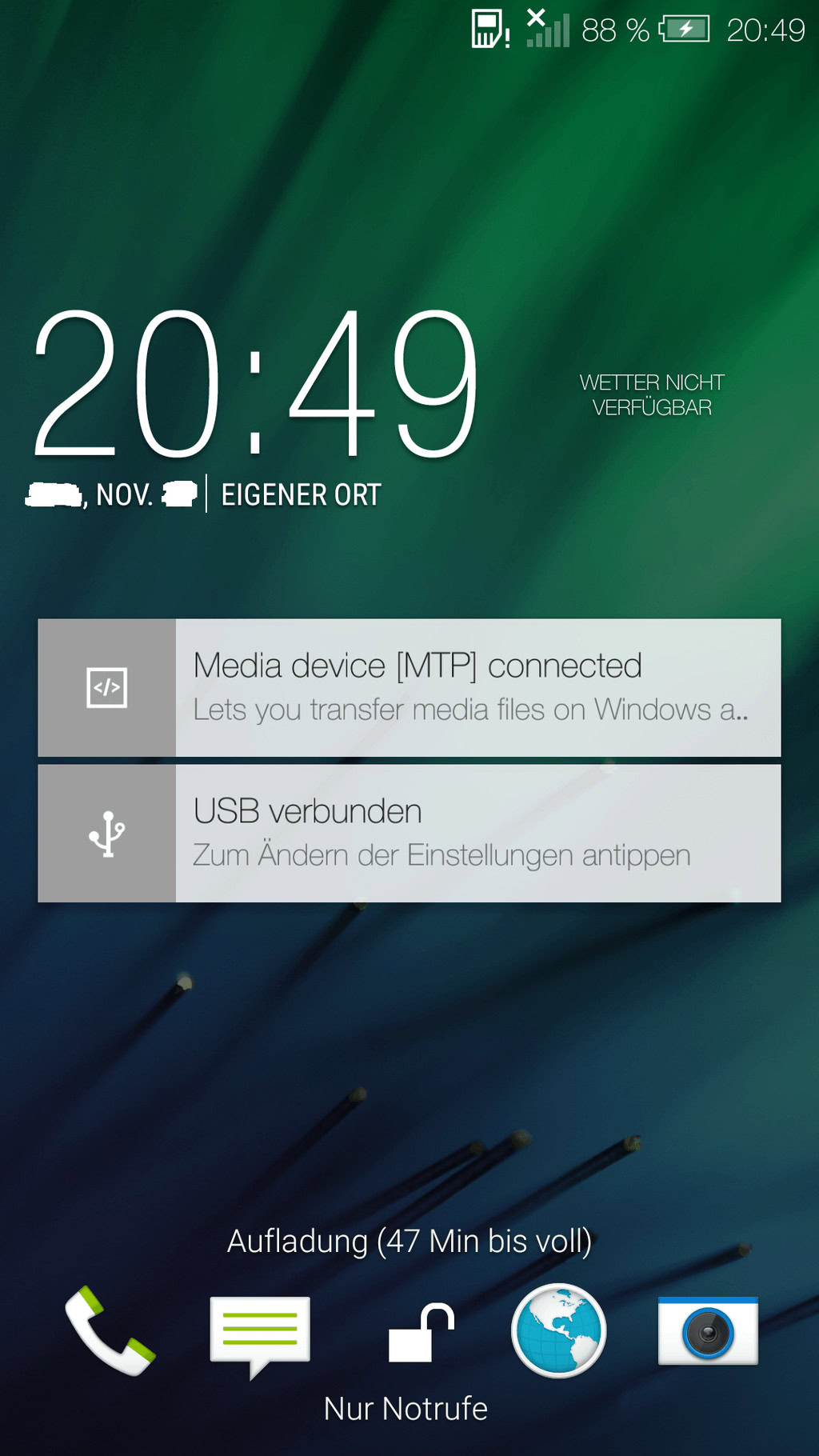Launch the camera shortcut

pos(708,1331)
